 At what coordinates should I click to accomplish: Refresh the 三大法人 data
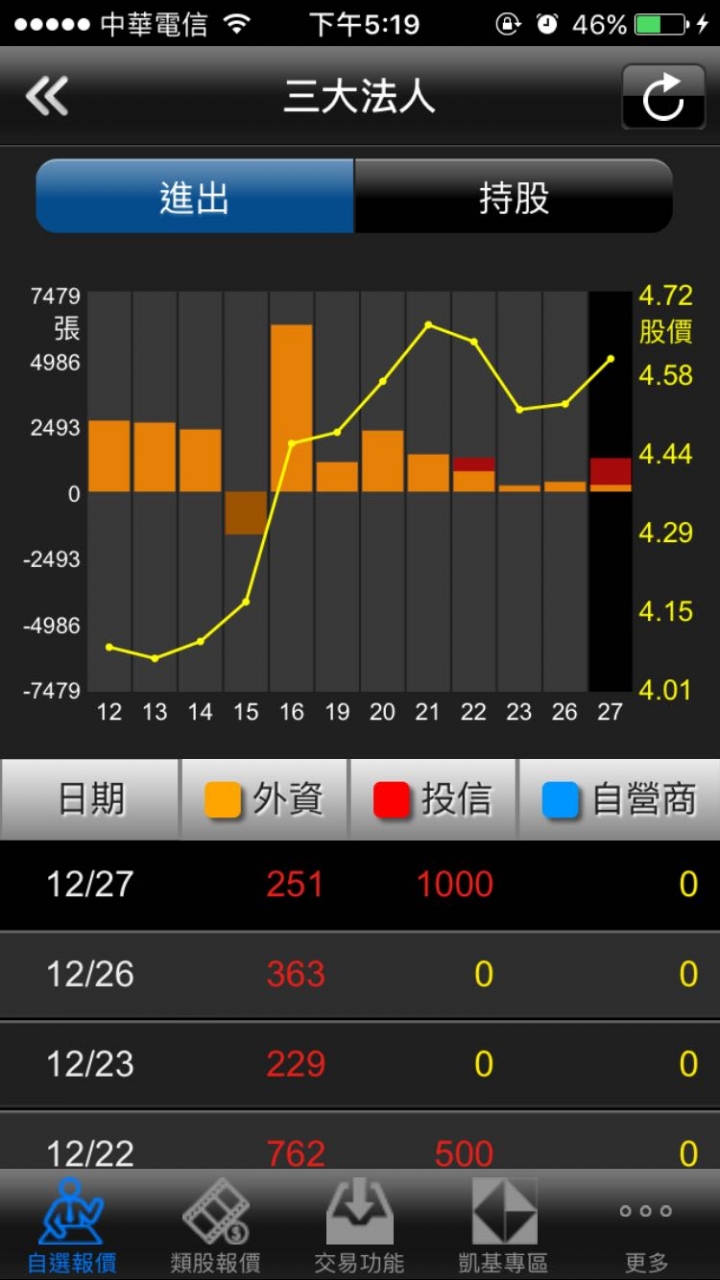point(663,98)
